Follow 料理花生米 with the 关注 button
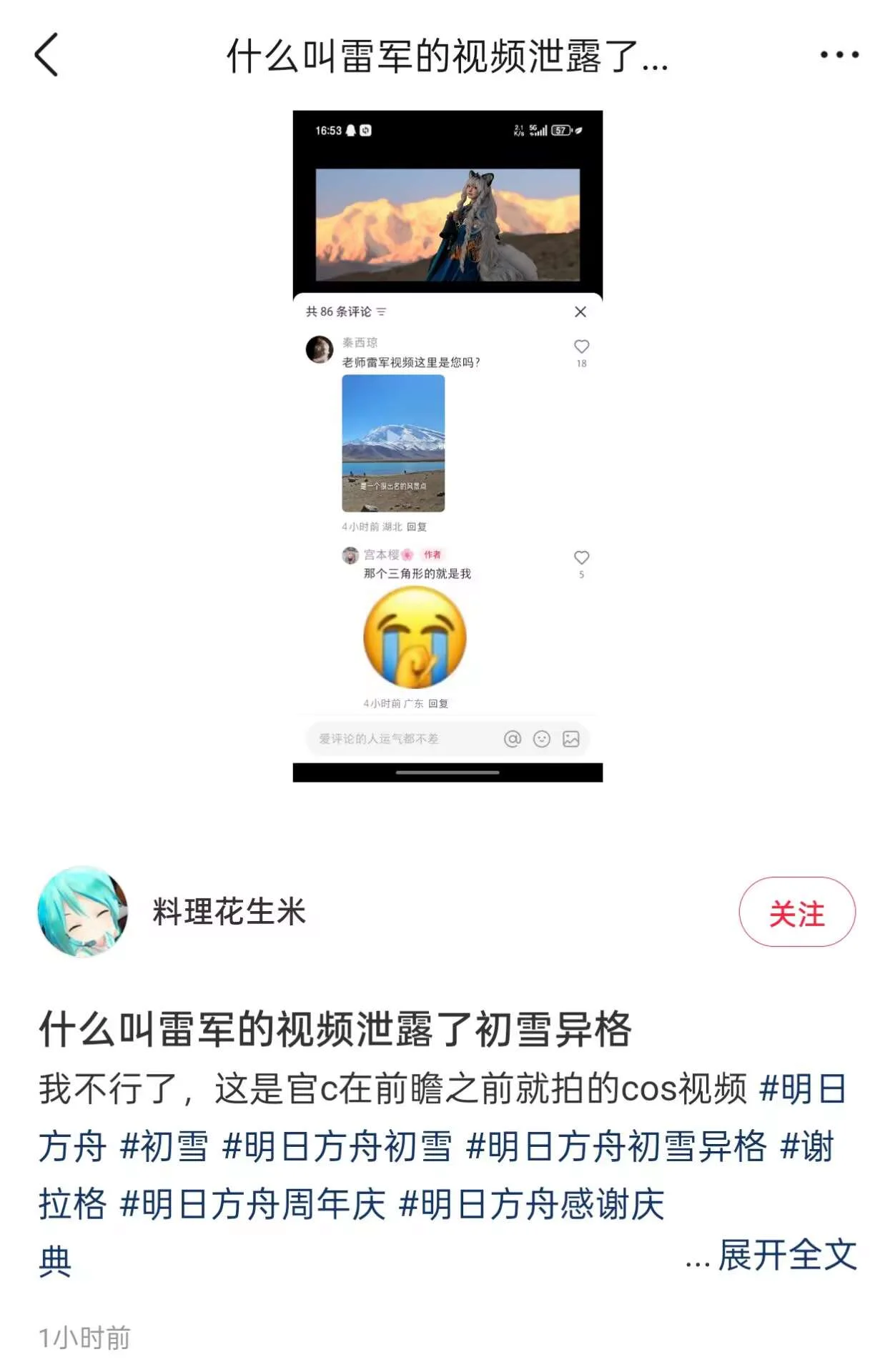895x1372 pixels. (796, 913)
